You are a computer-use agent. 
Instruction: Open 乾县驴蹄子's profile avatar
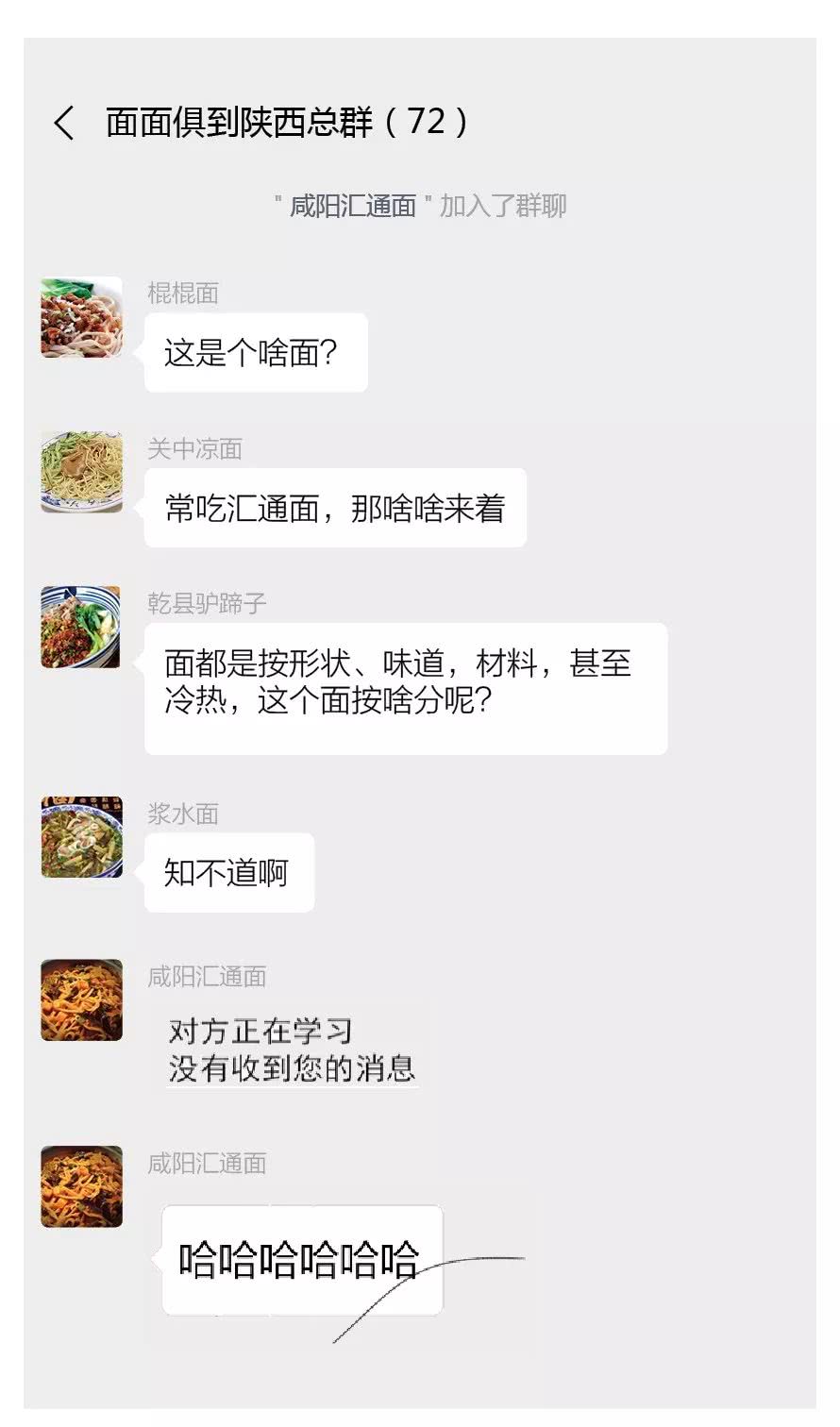point(81,628)
